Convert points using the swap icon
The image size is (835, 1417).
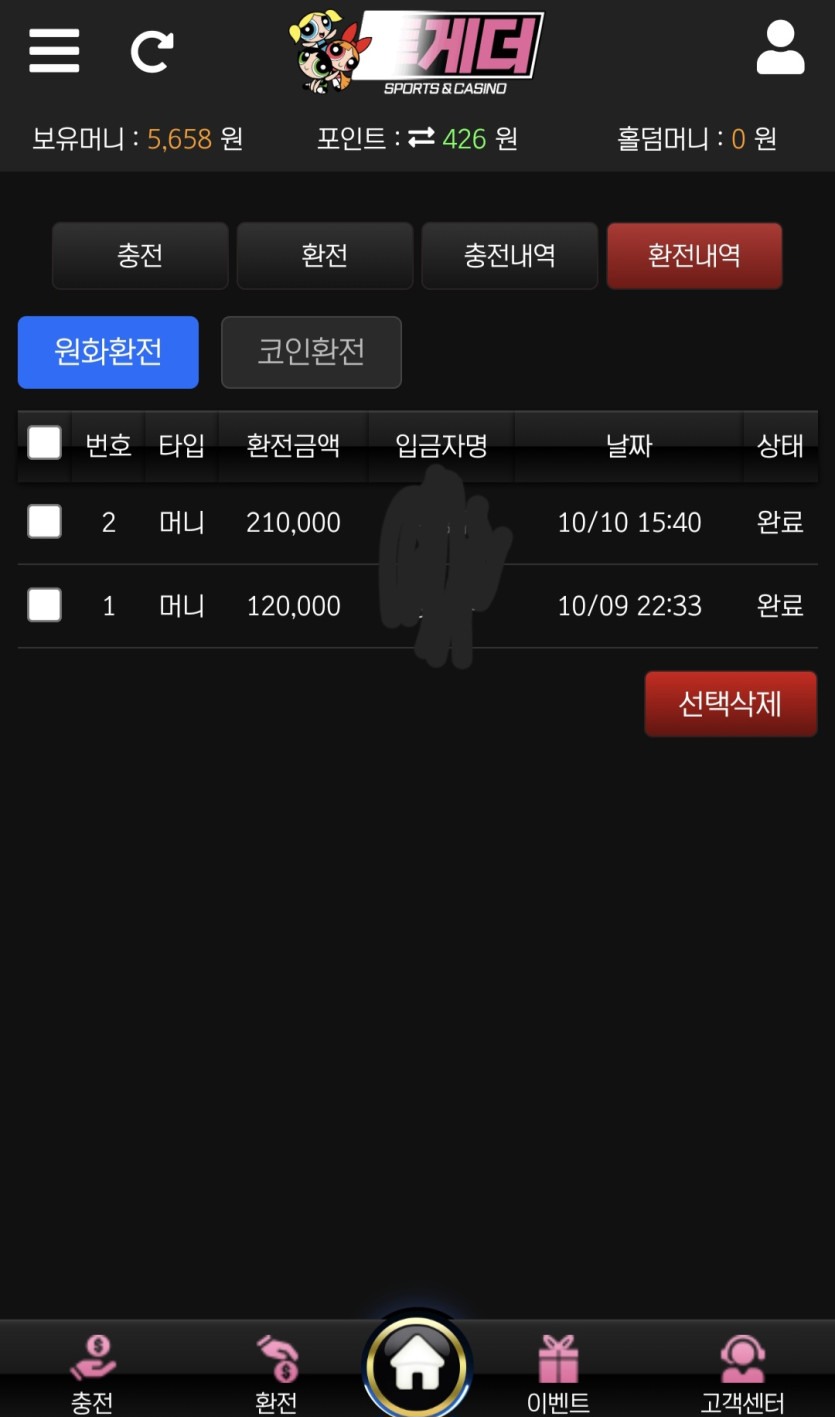pos(421,138)
